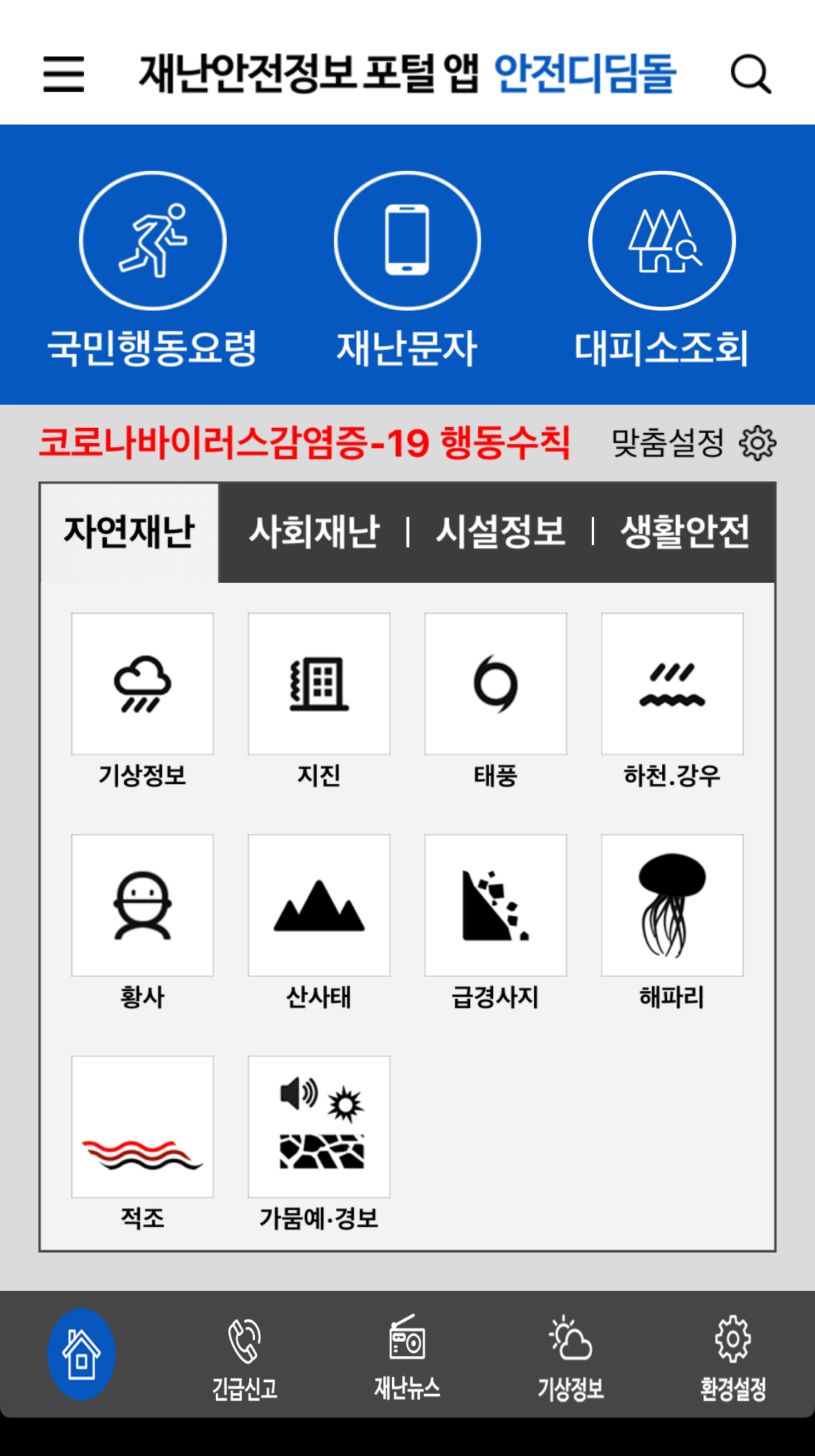
Task: Tap the 적조 red tide icon
Action: click(x=142, y=1127)
